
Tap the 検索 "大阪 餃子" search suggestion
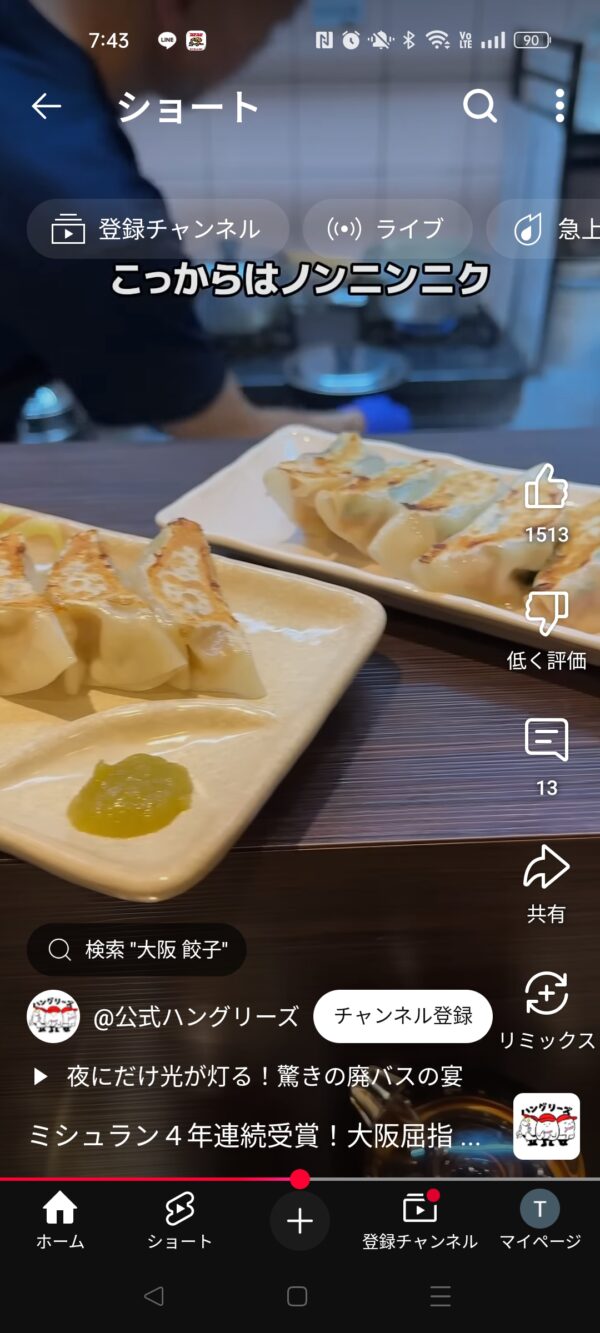tap(136, 949)
